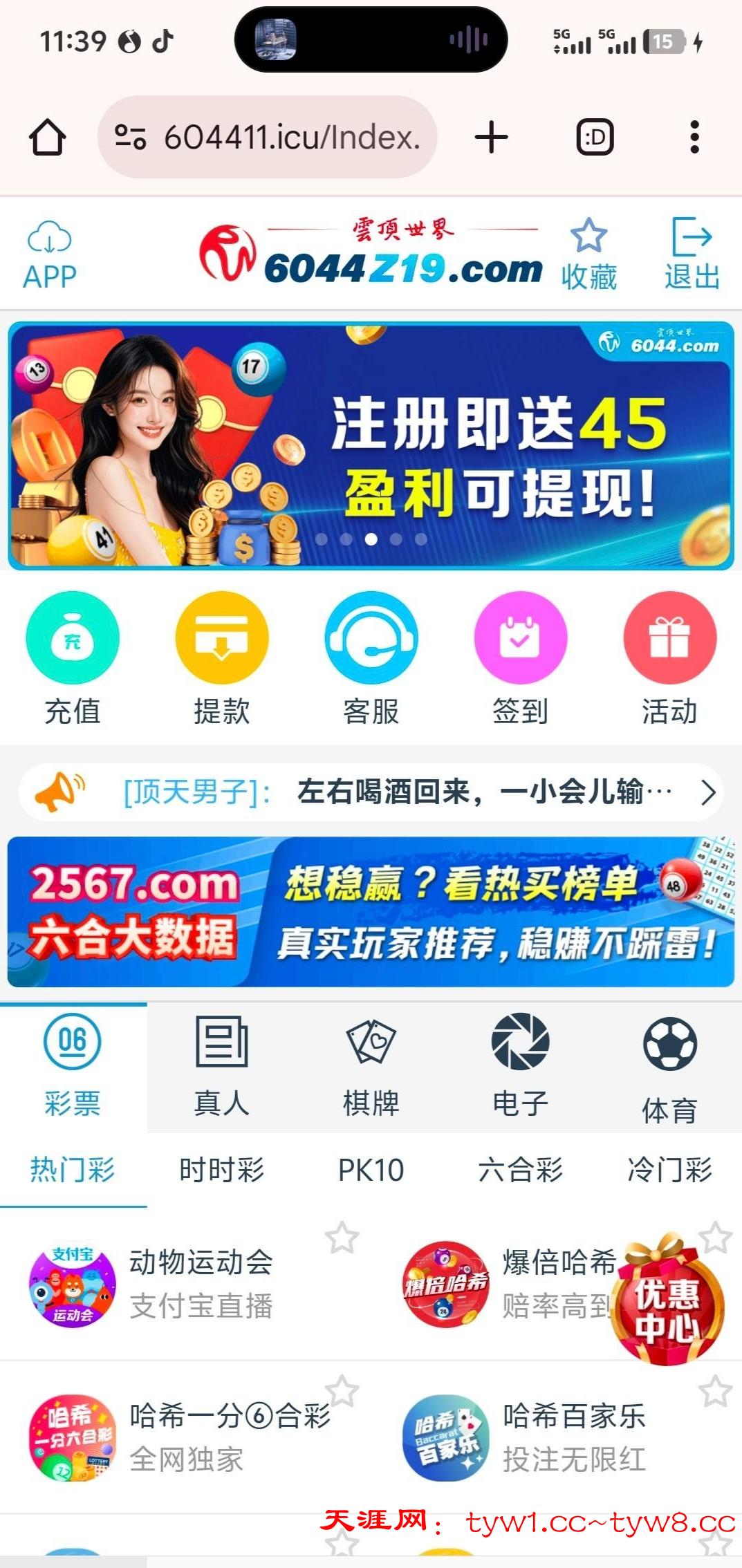Open a new browser tab
742x1568 pixels.
pos(492,137)
